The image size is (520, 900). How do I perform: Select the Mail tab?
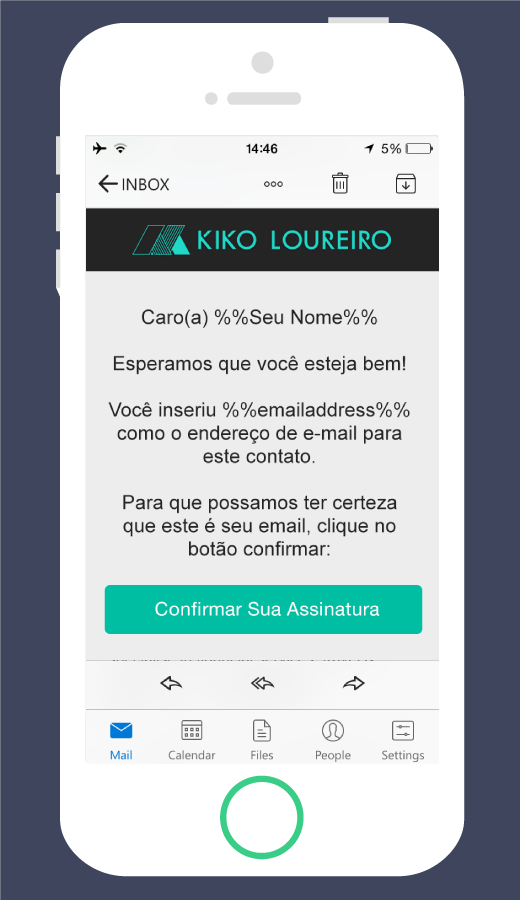tap(121, 740)
